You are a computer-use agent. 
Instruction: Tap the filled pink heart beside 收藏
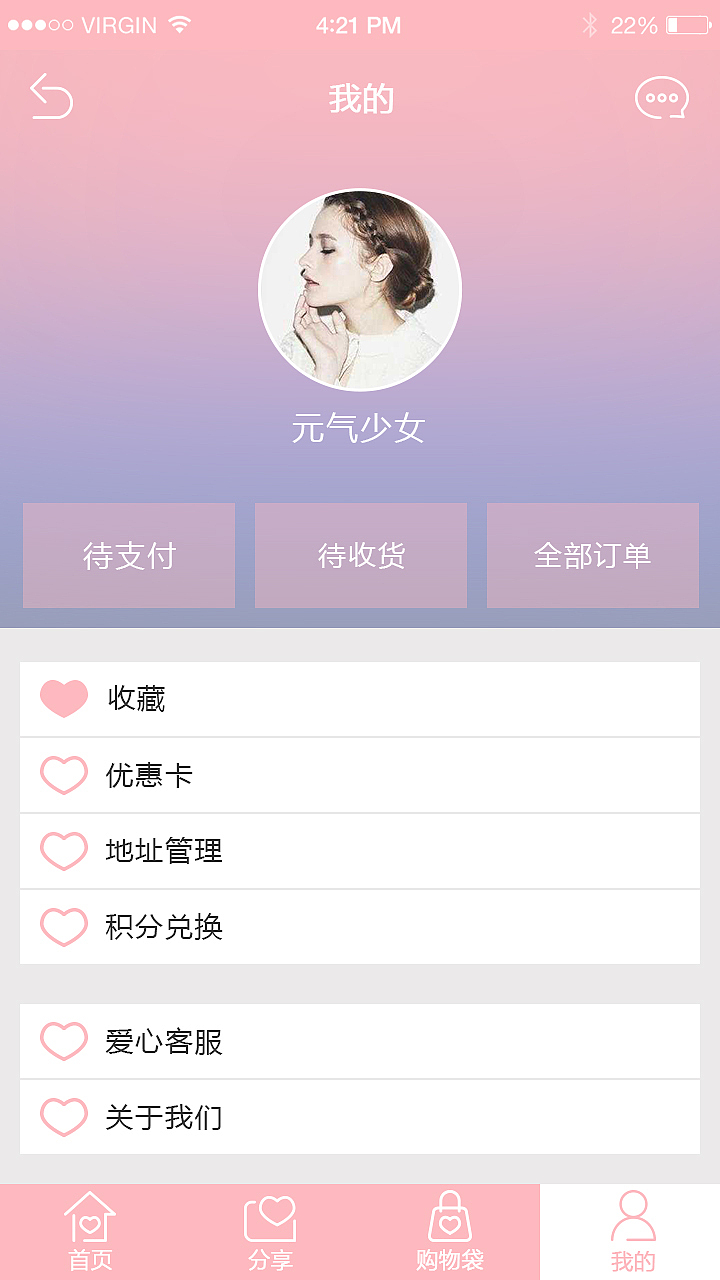63,699
